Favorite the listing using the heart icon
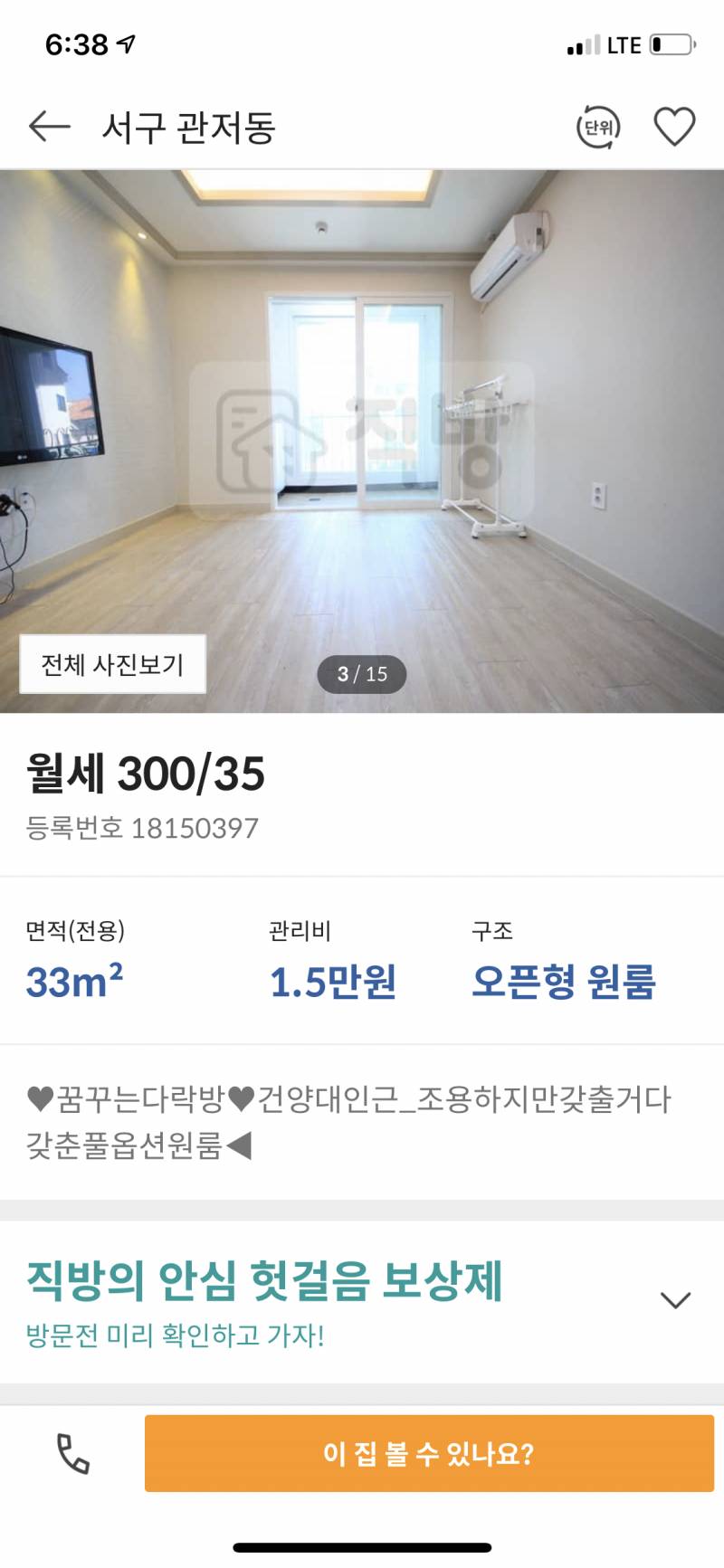The height and width of the screenshot is (1568, 724). (672, 127)
